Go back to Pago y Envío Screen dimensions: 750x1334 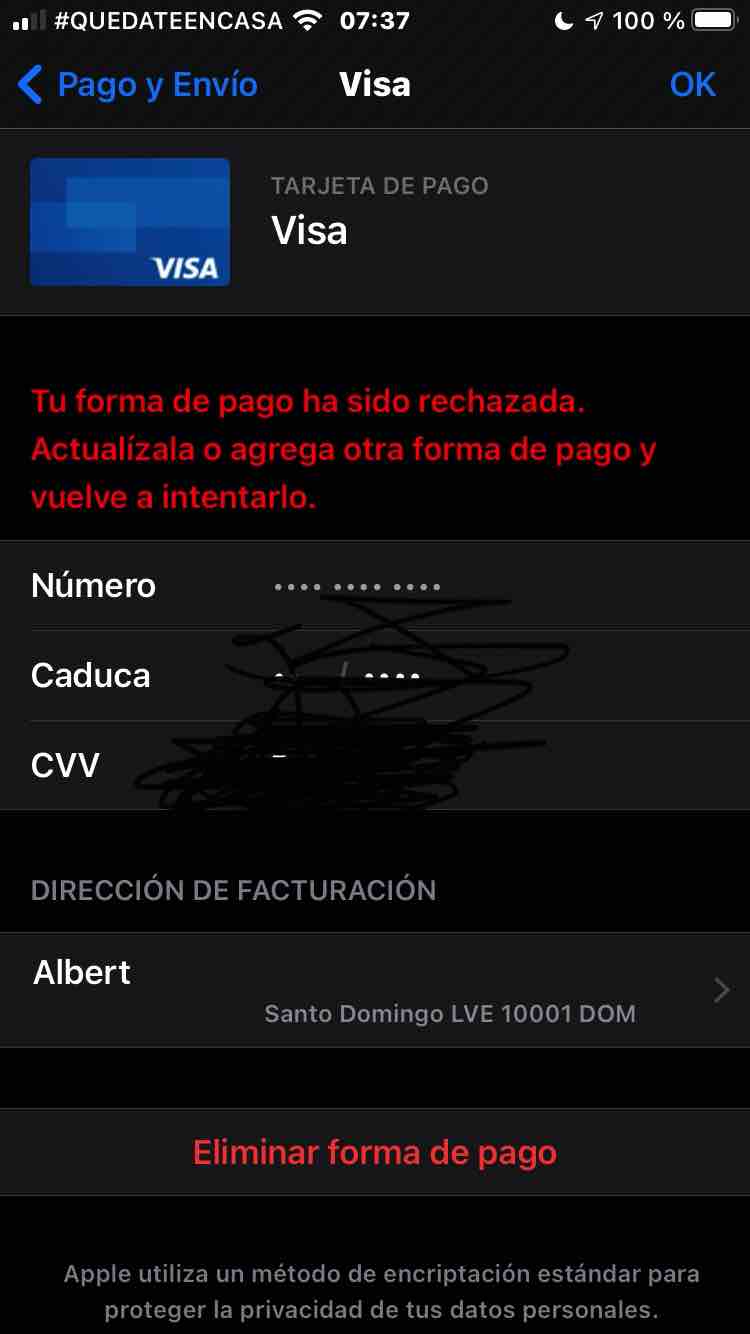pyautogui.click(x=138, y=85)
